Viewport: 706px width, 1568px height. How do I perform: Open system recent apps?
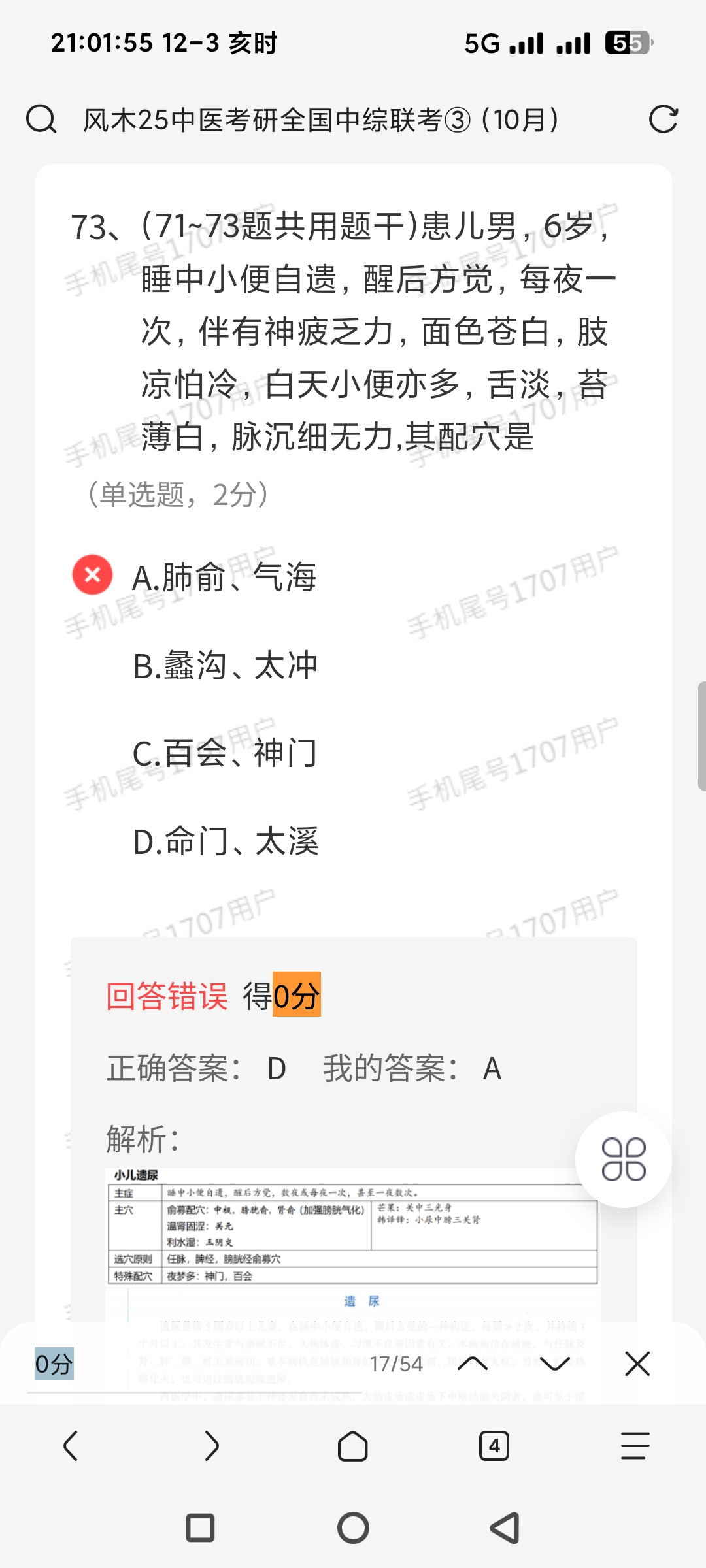point(200,1528)
